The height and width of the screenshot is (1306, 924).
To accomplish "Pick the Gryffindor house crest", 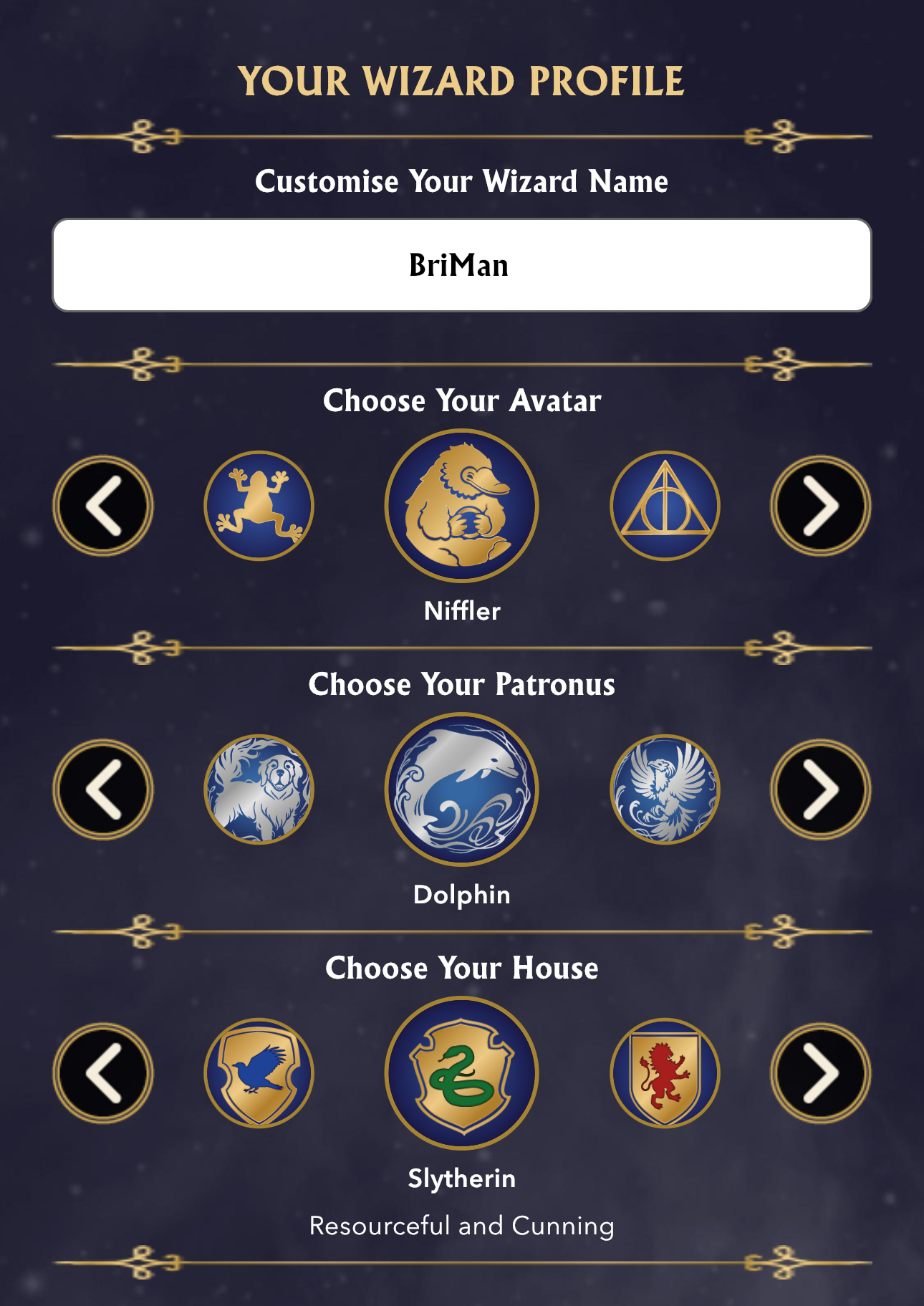I will pos(665,1073).
